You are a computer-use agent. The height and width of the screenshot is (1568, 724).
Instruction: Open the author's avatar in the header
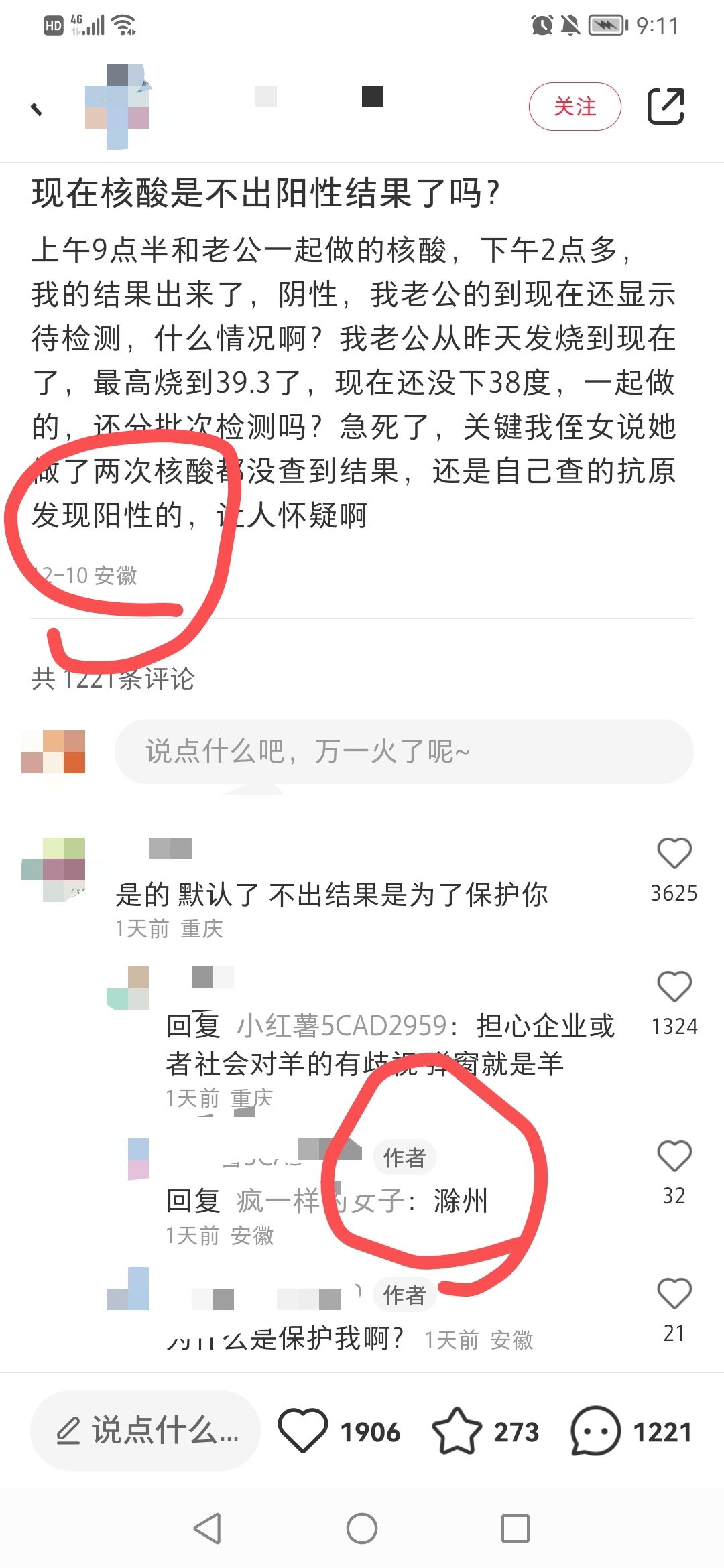coord(117,107)
